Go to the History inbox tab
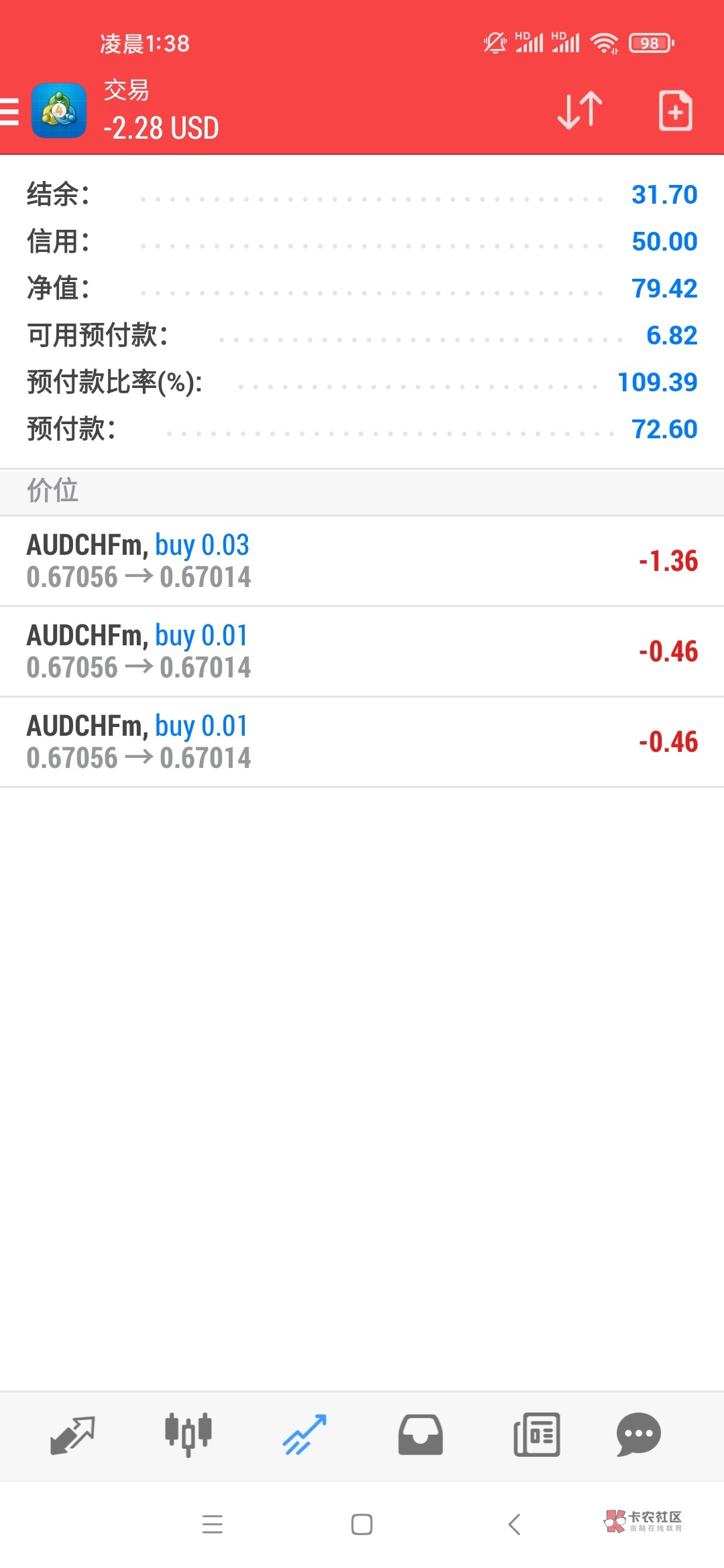Viewport: 724px width, 1568px height. 420,1435
